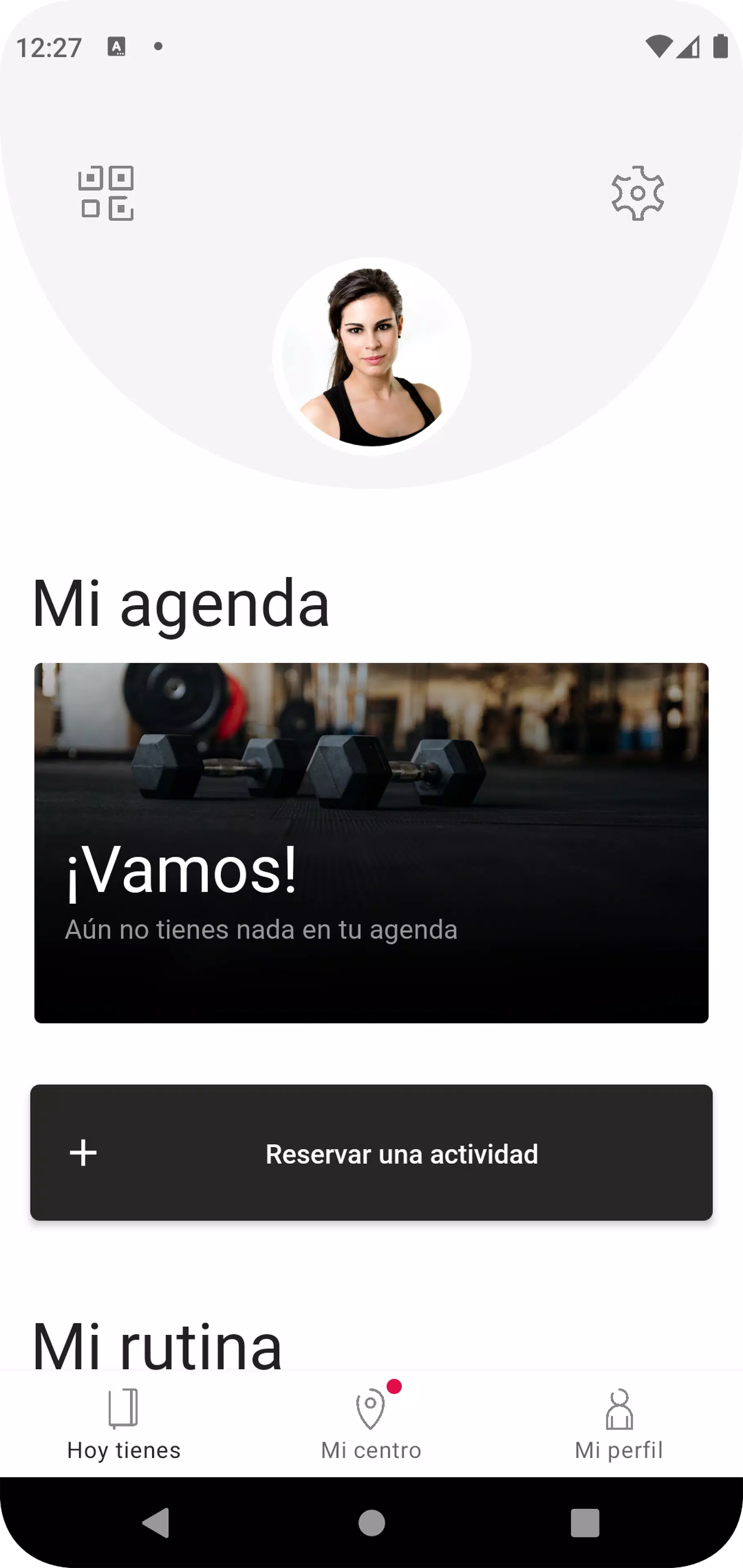Switch to the Mi centro tab
Image resolution: width=743 pixels, height=1568 pixels.
click(x=371, y=1424)
